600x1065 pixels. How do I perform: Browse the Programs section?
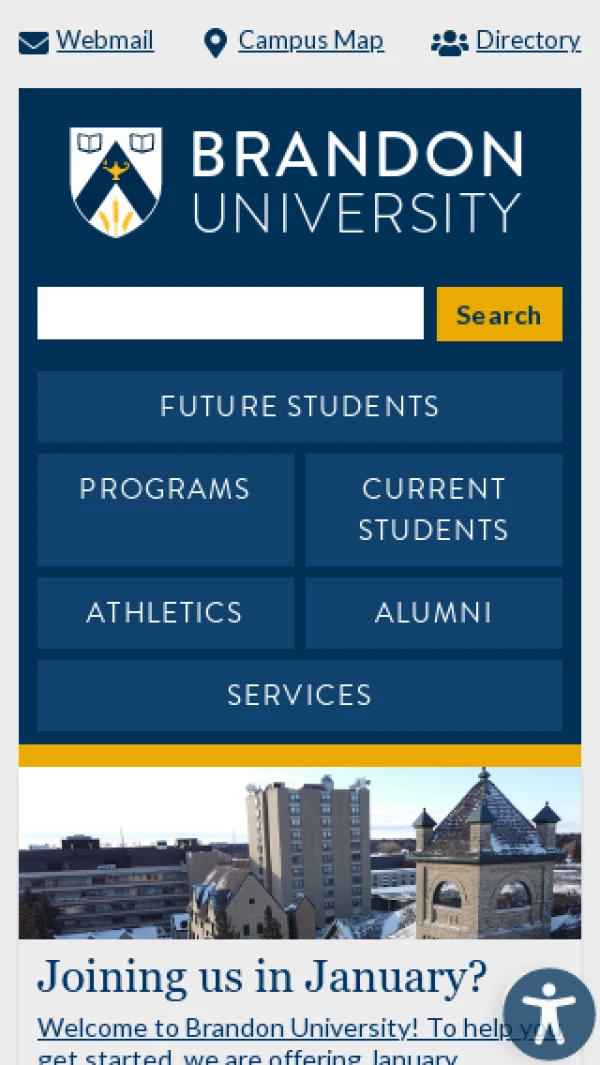point(165,509)
